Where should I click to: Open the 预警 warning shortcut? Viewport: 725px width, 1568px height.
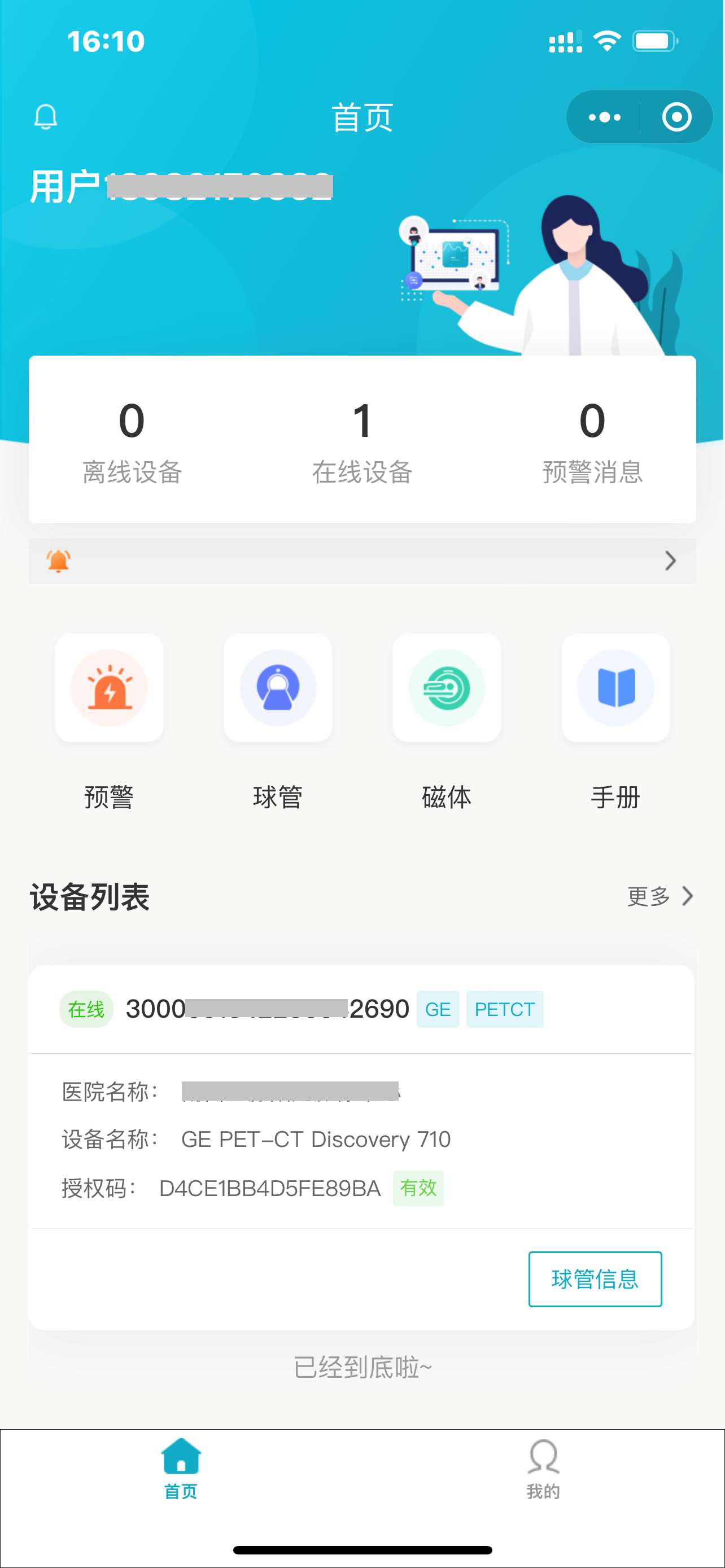coord(109,688)
